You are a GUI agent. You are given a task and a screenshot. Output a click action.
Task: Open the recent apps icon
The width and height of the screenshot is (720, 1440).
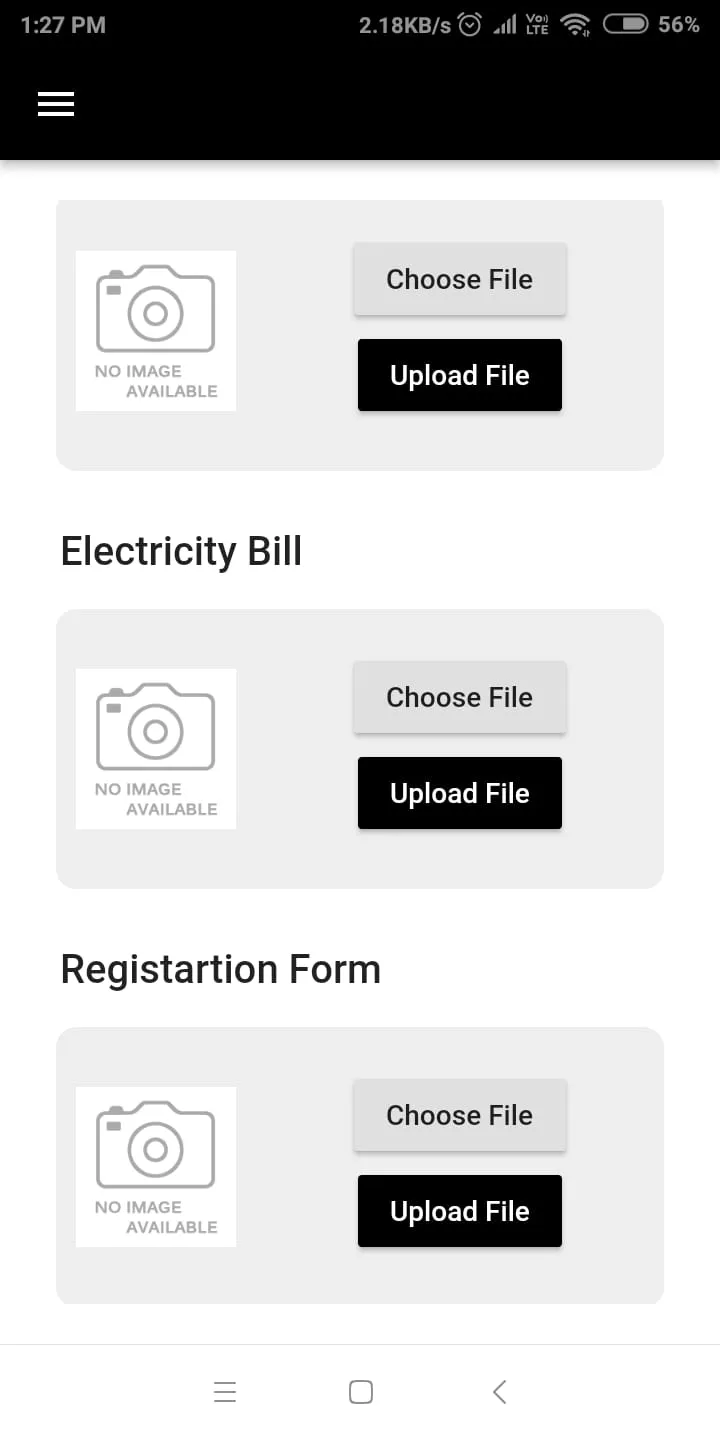click(x=225, y=1391)
